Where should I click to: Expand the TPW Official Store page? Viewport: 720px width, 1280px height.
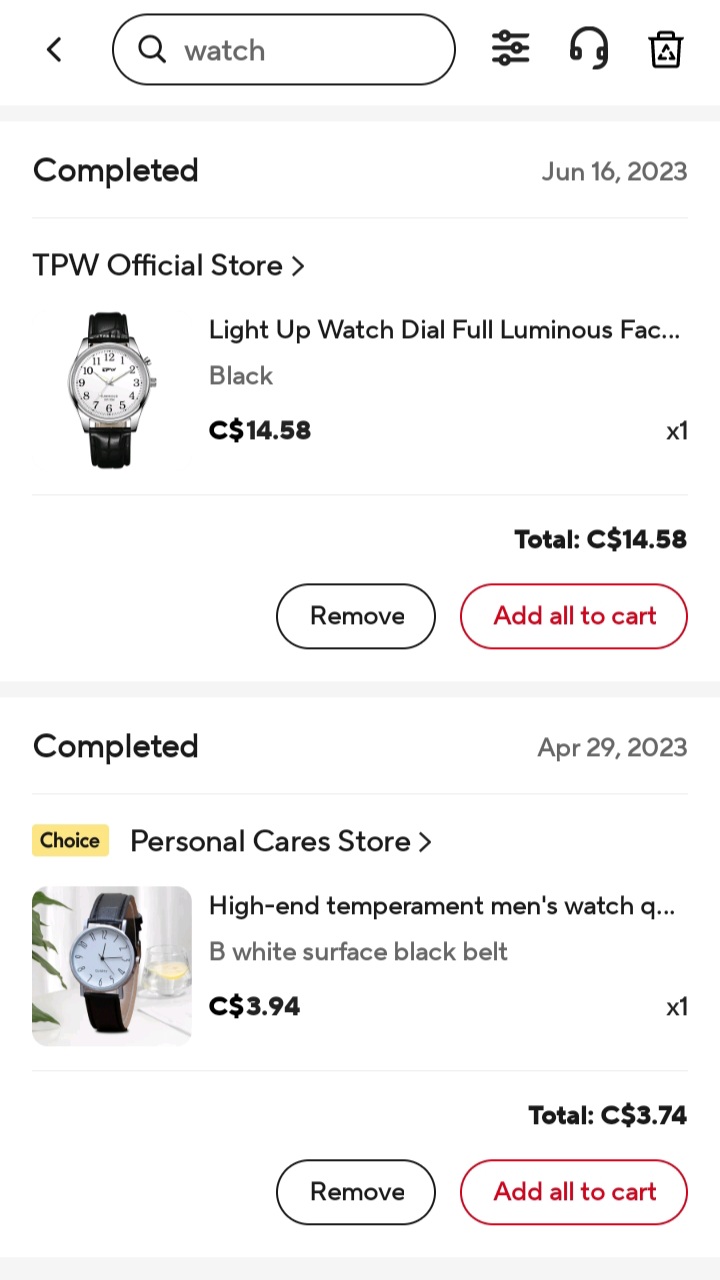click(170, 265)
